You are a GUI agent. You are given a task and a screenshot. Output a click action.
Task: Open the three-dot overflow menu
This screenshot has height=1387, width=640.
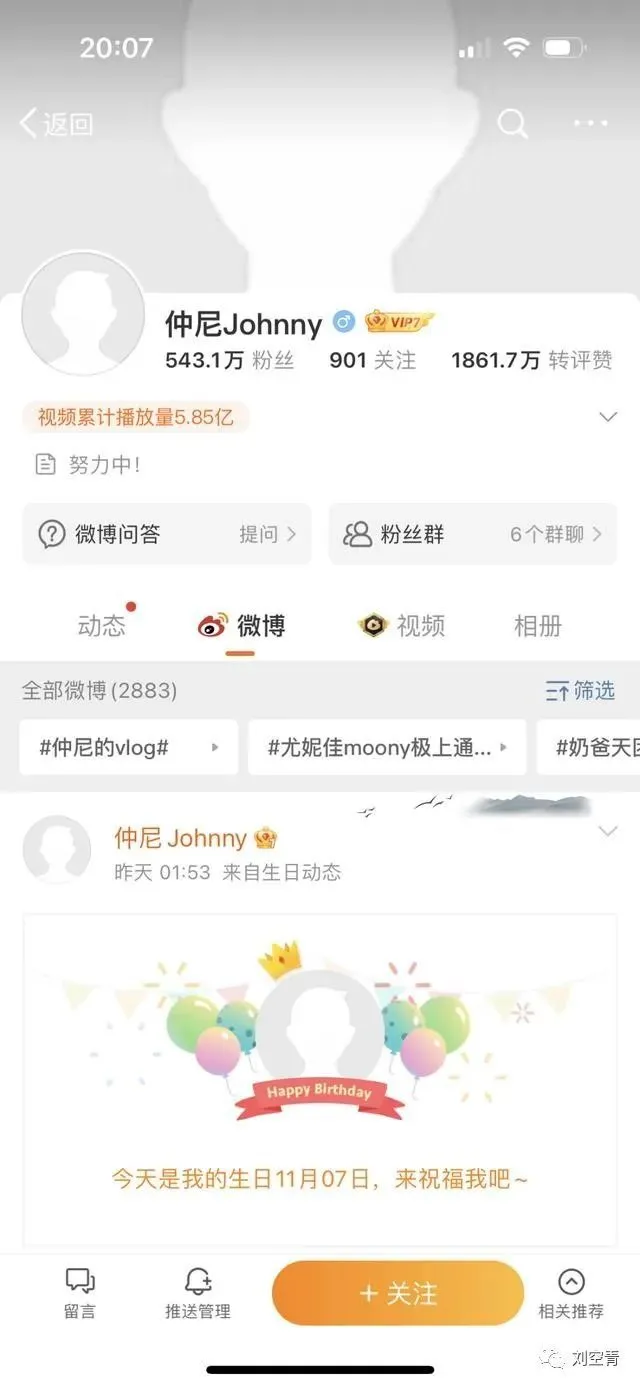590,124
